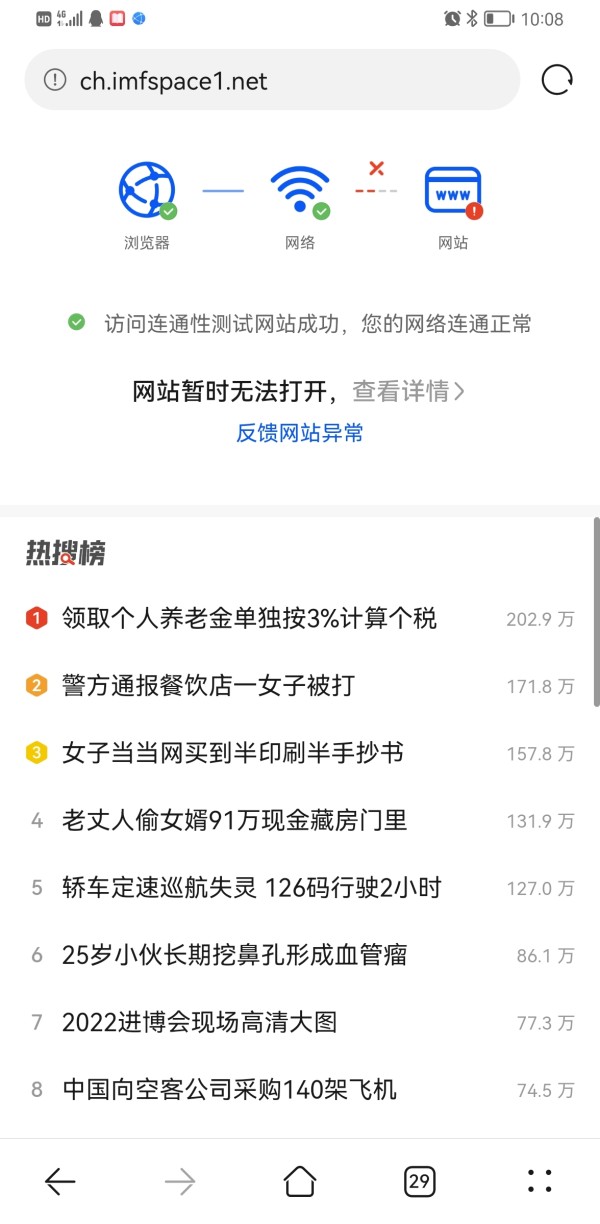Open hot search 中国向空客公司采购140架飞机
Image resolution: width=600 pixels, height=1224 pixels.
coord(229,1089)
